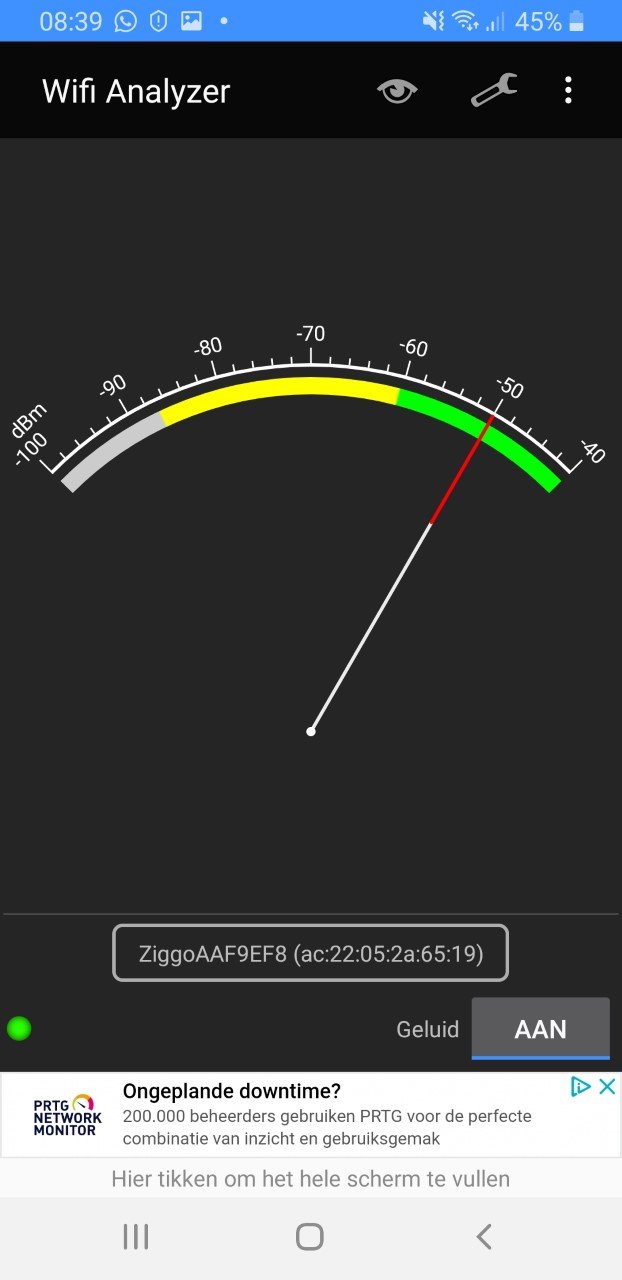622x1280 pixels.
Task: Select the ZiggoAAF9EF8 network button
Action: [310, 953]
